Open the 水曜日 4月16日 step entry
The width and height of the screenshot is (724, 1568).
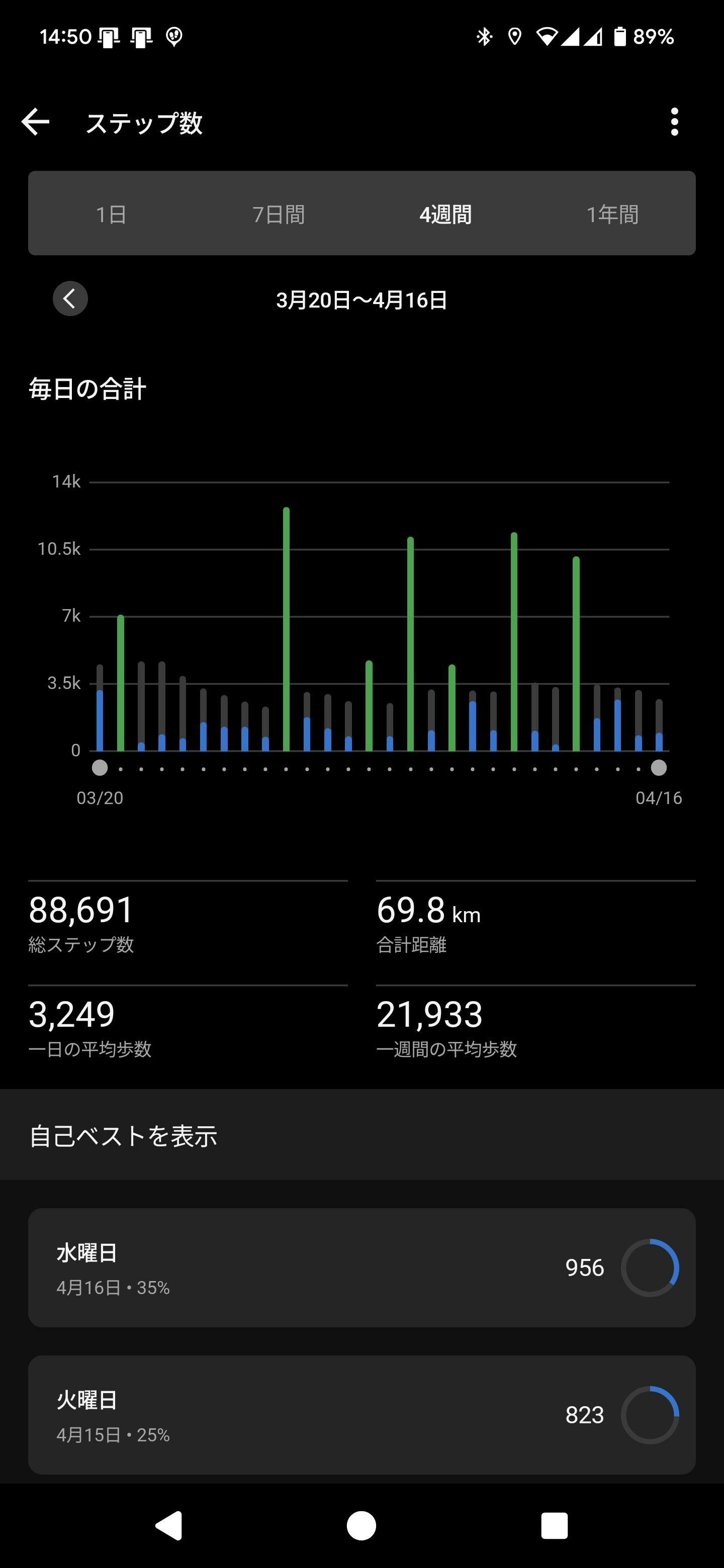pyautogui.click(x=361, y=1268)
